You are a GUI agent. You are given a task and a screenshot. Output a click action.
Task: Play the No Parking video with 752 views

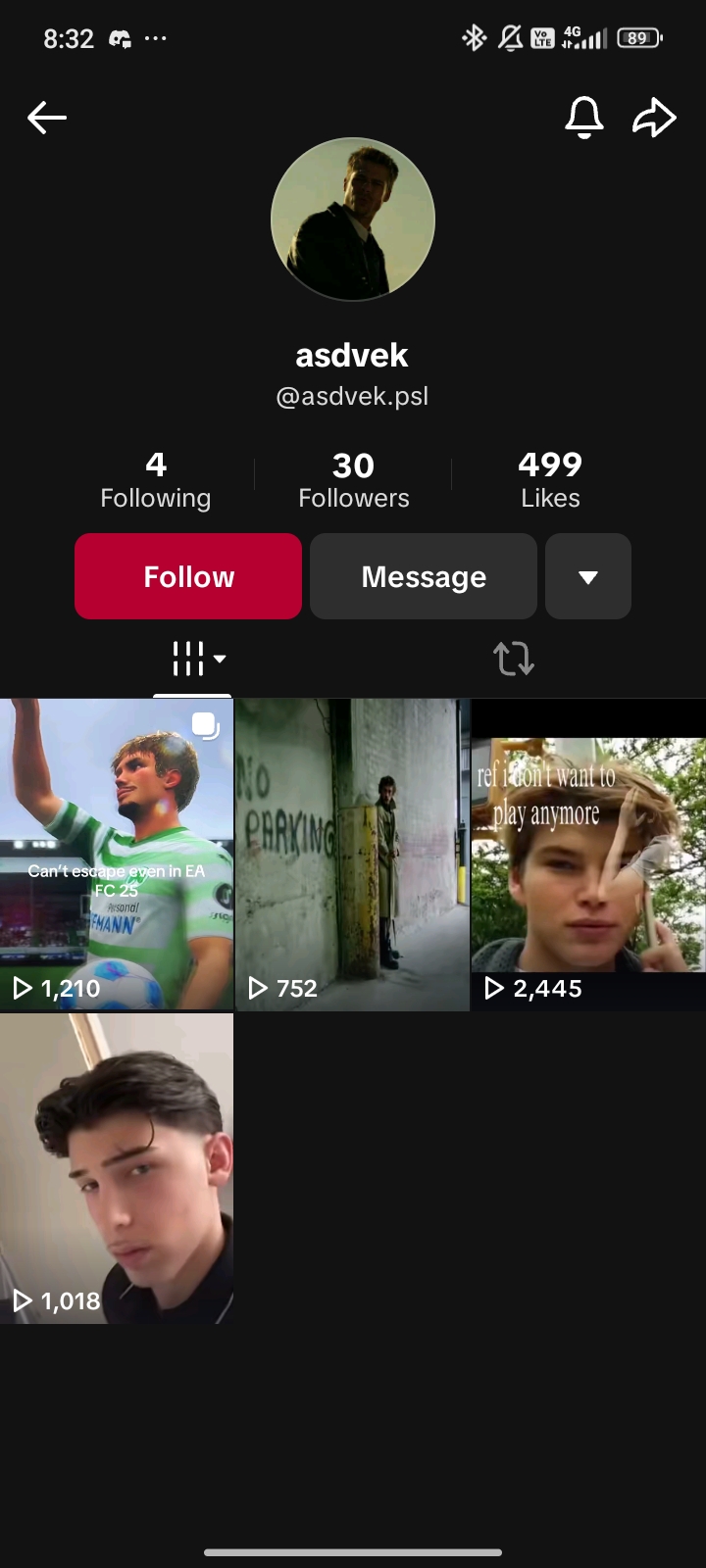pyautogui.click(x=353, y=854)
